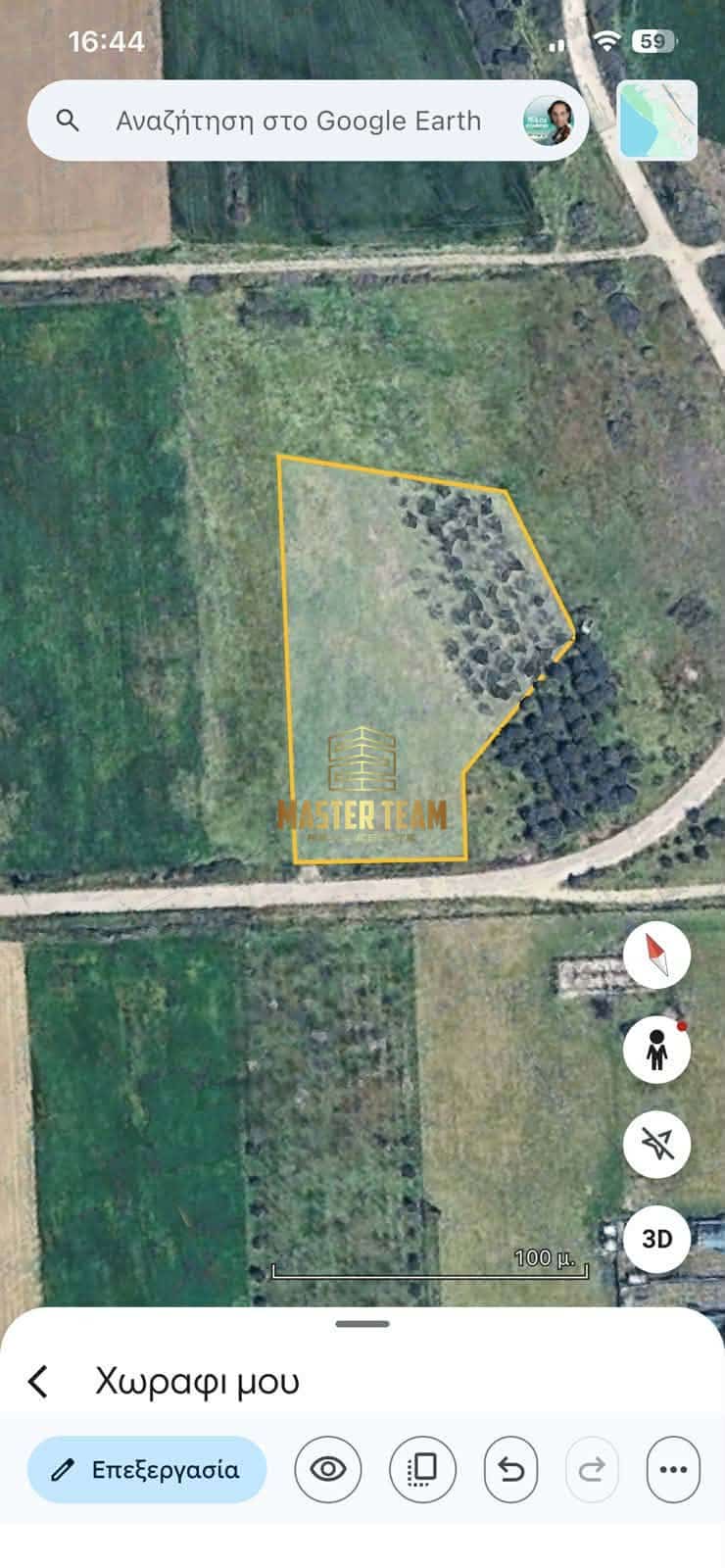This screenshot has width=725, height=1568.
Task: Enter Street View with the pegman button
Action: point(657,1050)
